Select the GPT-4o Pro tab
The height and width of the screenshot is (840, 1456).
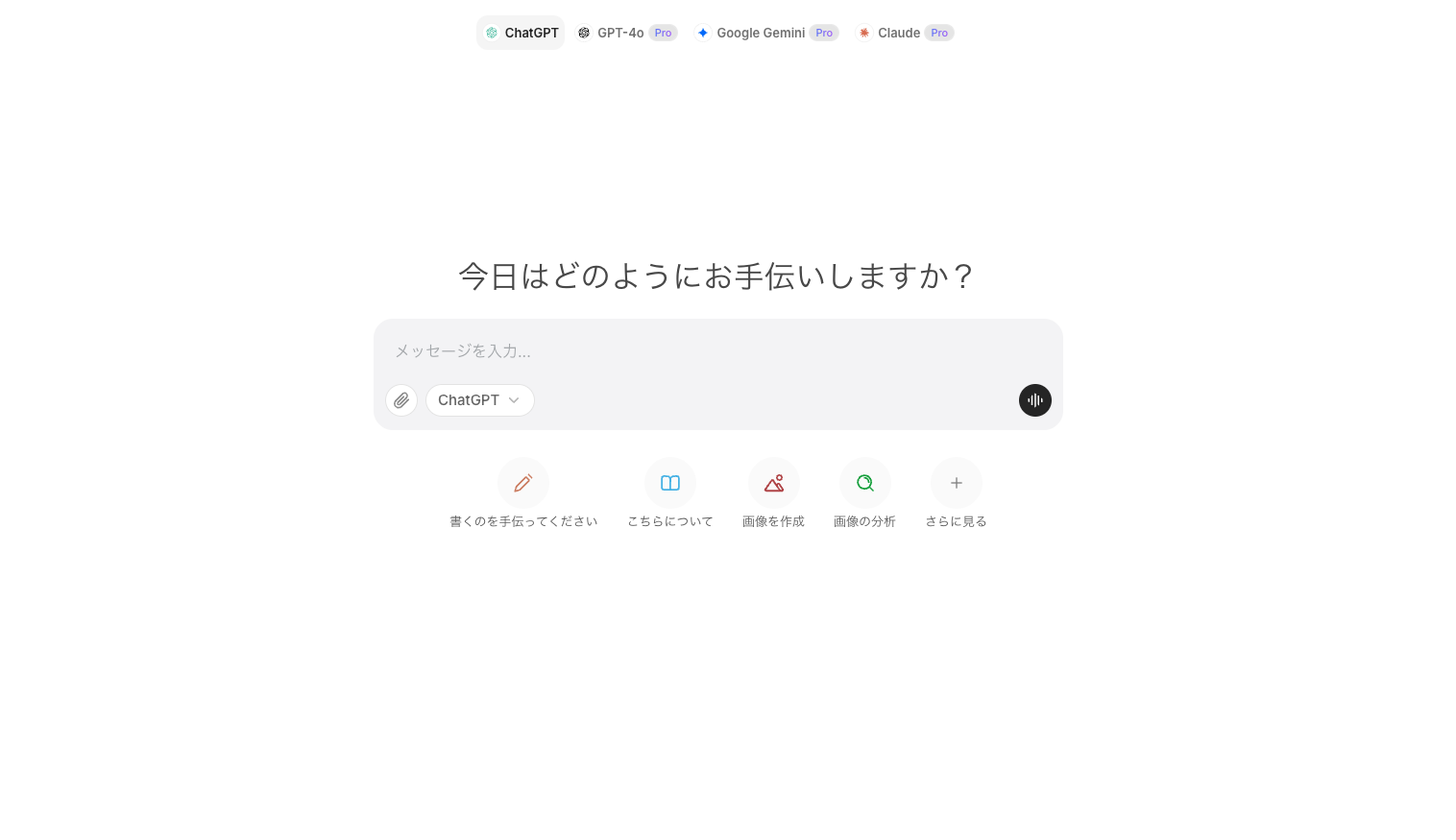(x=626, y=33)
